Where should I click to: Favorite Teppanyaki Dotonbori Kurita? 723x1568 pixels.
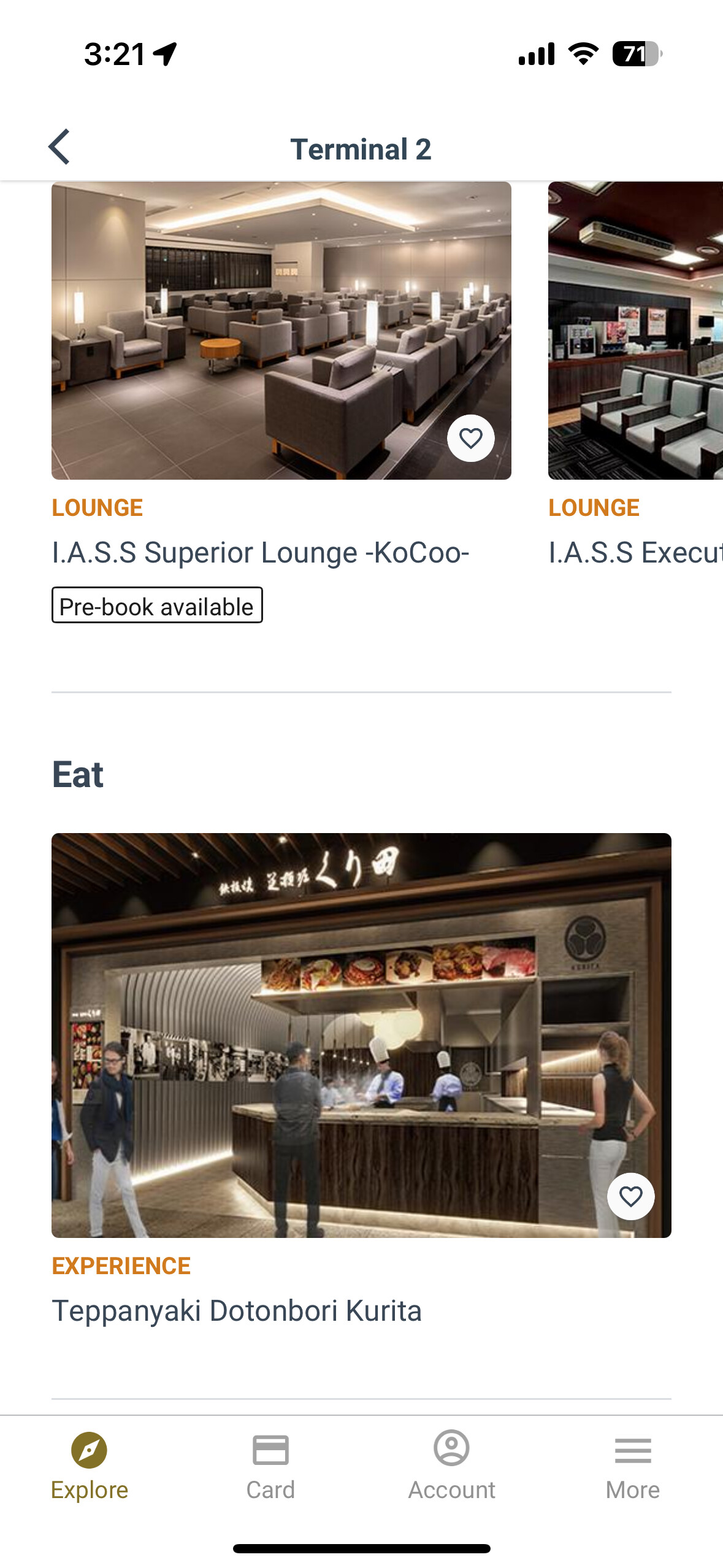click(x=630, y=1196)
